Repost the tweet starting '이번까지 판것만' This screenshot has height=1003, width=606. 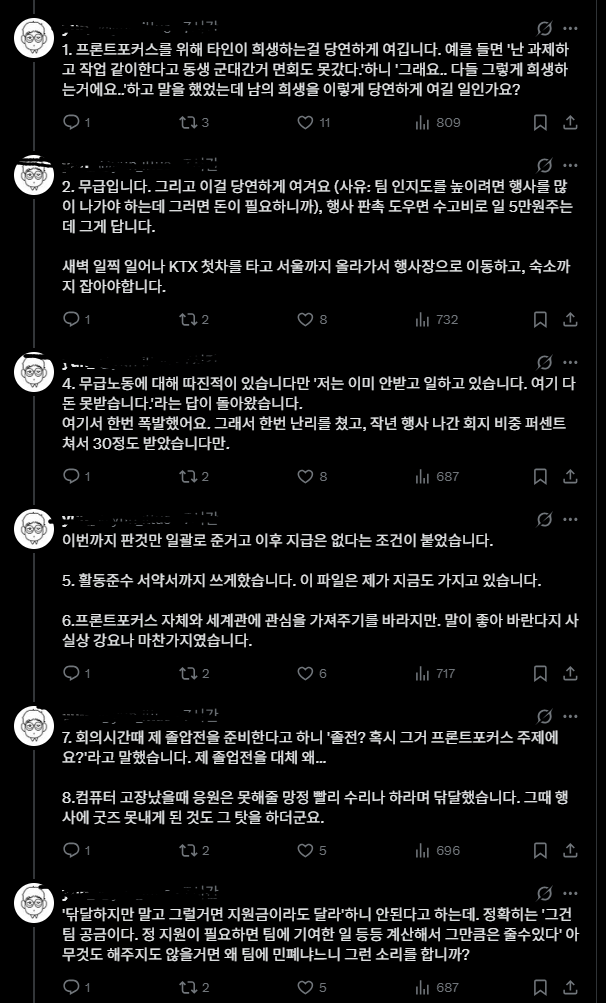pyautogui.click(x=187, y=674)
